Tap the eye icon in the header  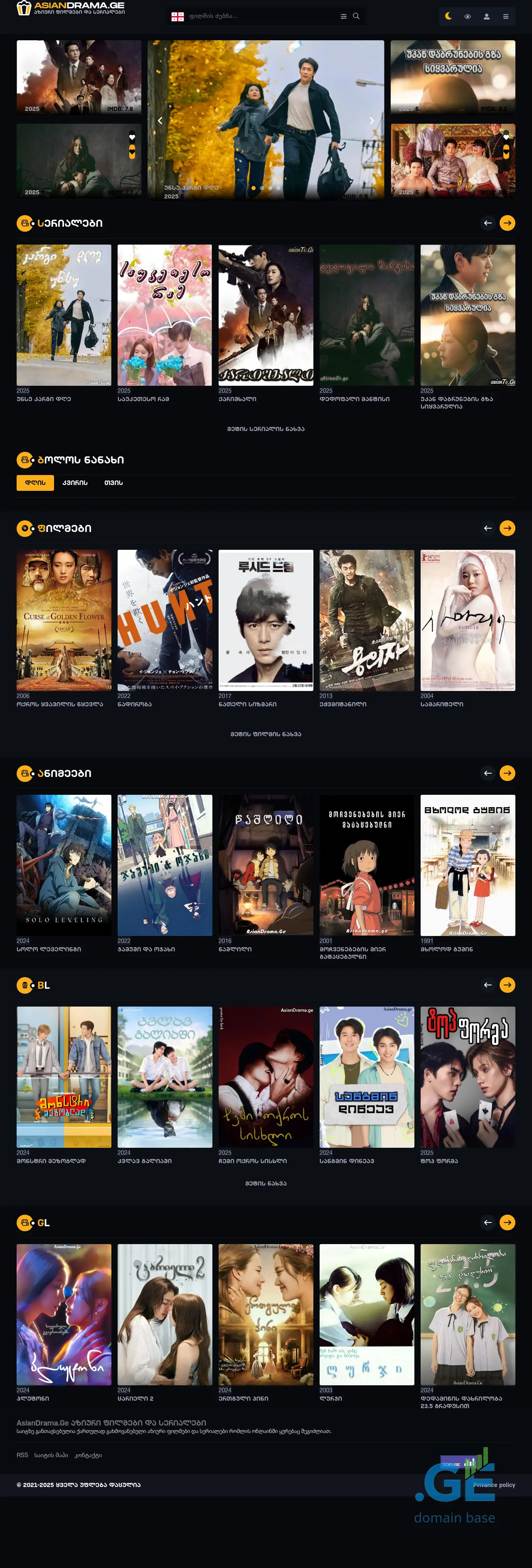pyautogui.click(x=468, y=17)
